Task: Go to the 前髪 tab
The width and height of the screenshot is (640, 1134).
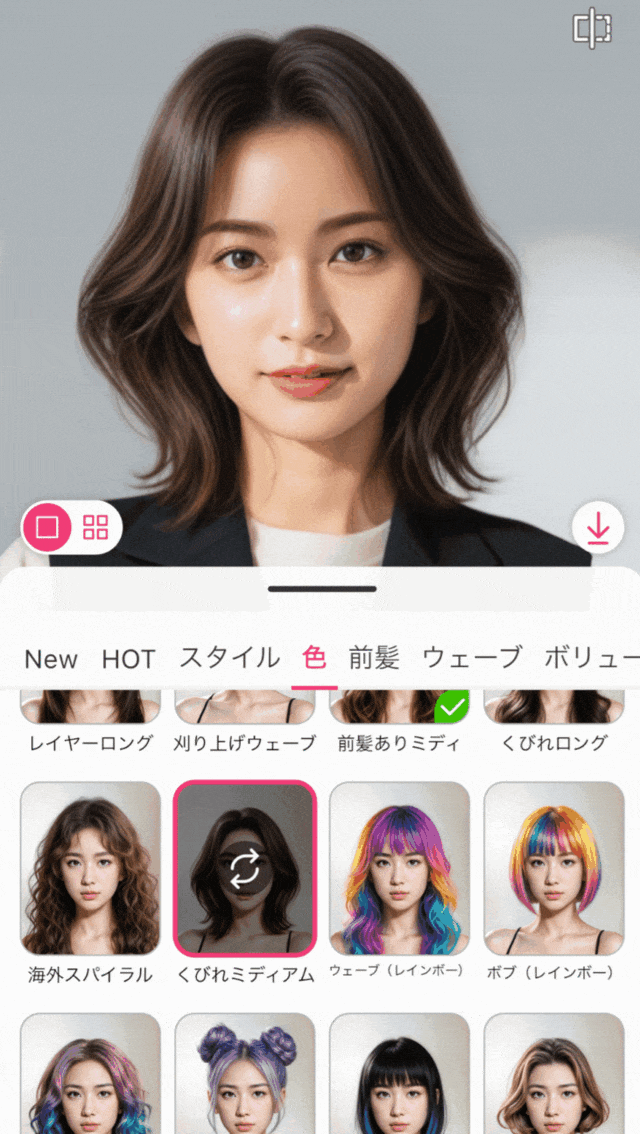Action: tap(374, 658)
